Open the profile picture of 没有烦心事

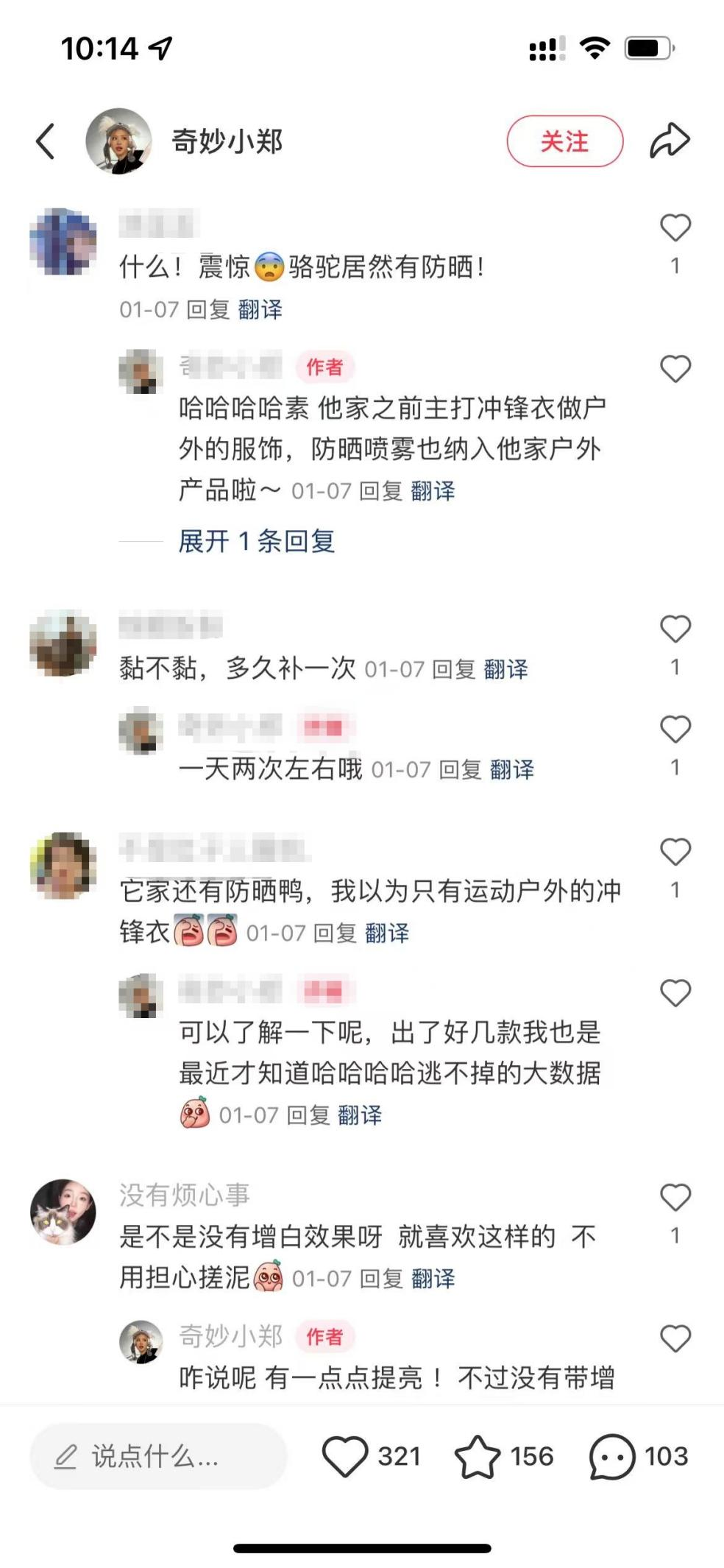(x=63, y=1212)
